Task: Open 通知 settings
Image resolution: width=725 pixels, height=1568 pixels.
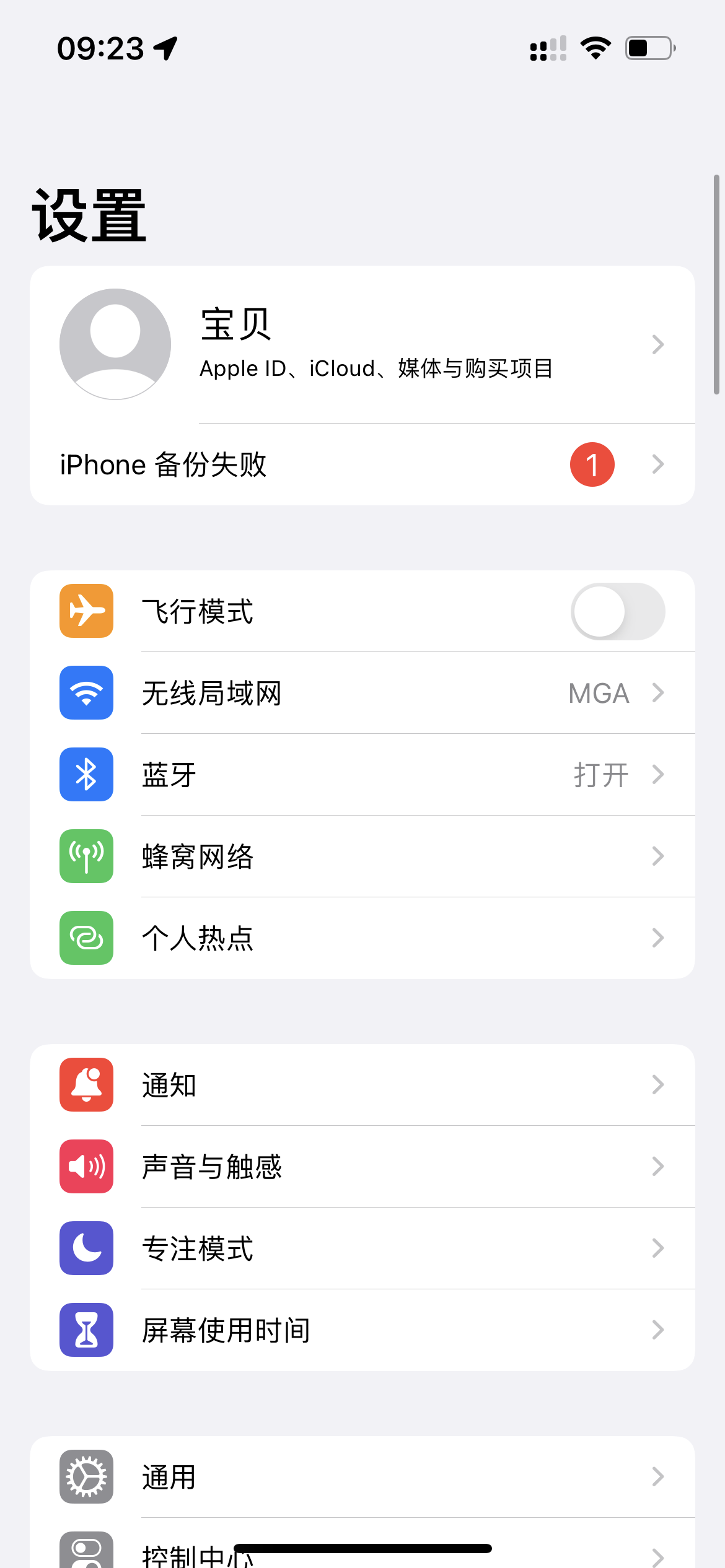Action: pyautogui.click(x=362, y=1085)
